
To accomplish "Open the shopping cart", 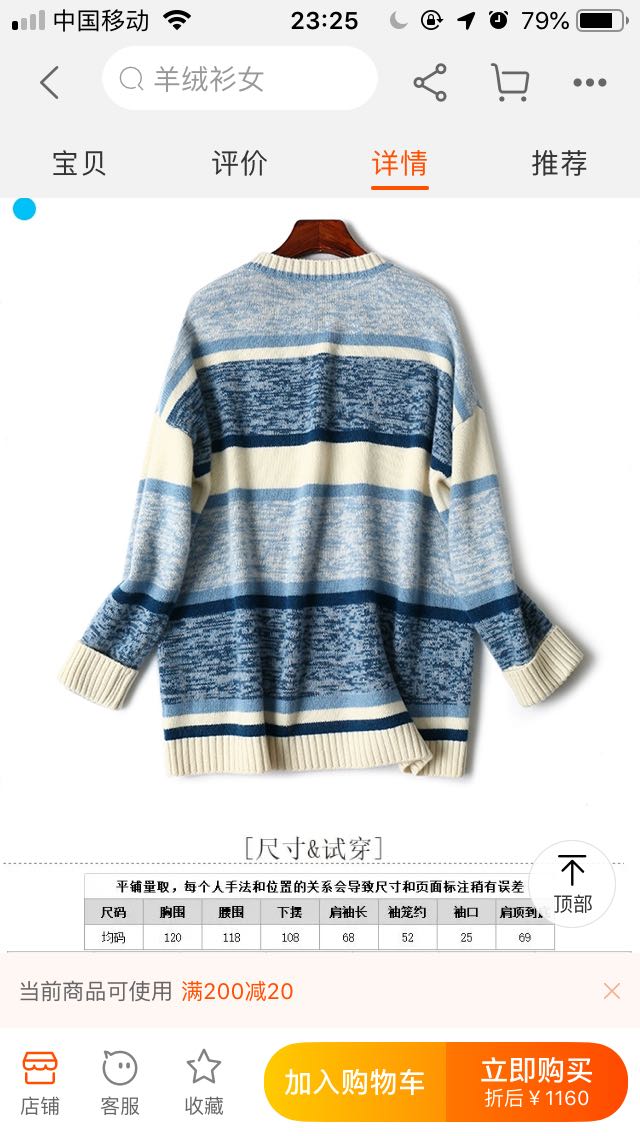I will tap(510, 82).
